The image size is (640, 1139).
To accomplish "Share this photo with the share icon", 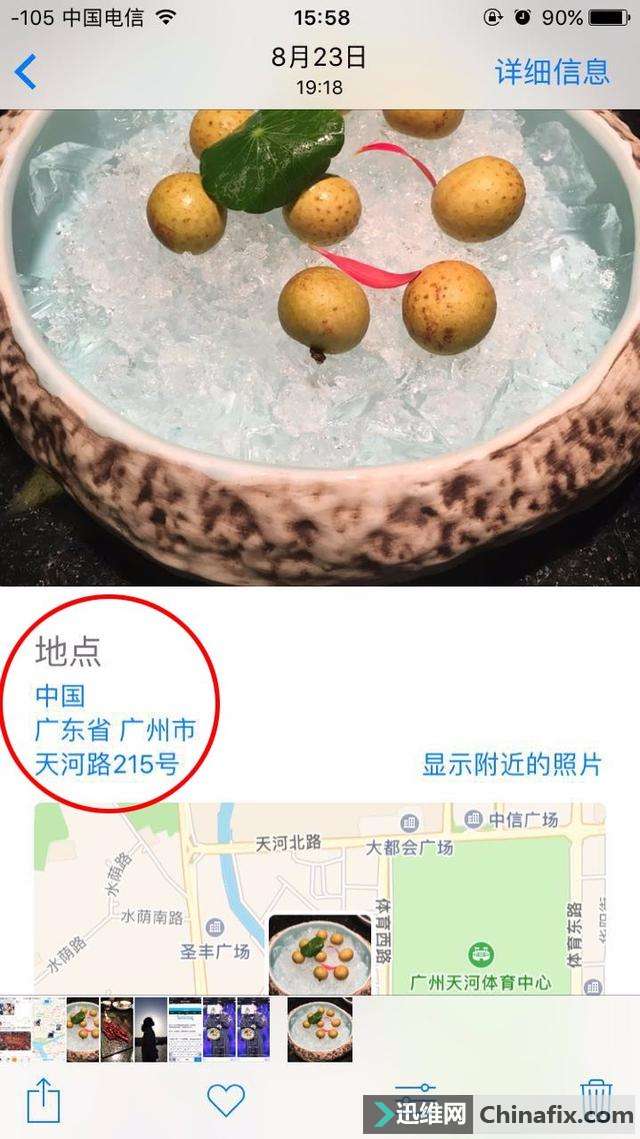I will click(x=43, y=1101).
